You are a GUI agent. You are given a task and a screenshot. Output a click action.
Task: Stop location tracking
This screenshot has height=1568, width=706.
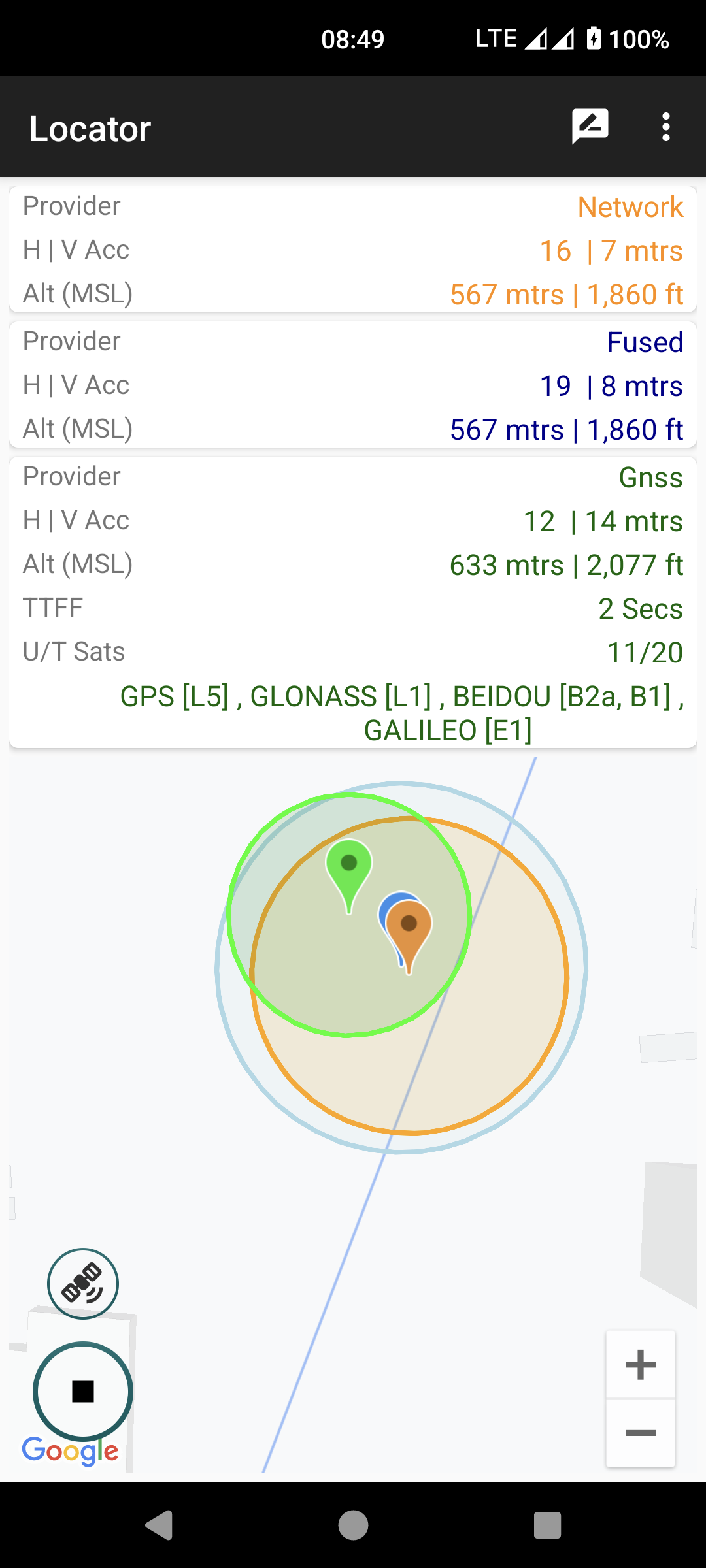click(x=83, y=1392)
